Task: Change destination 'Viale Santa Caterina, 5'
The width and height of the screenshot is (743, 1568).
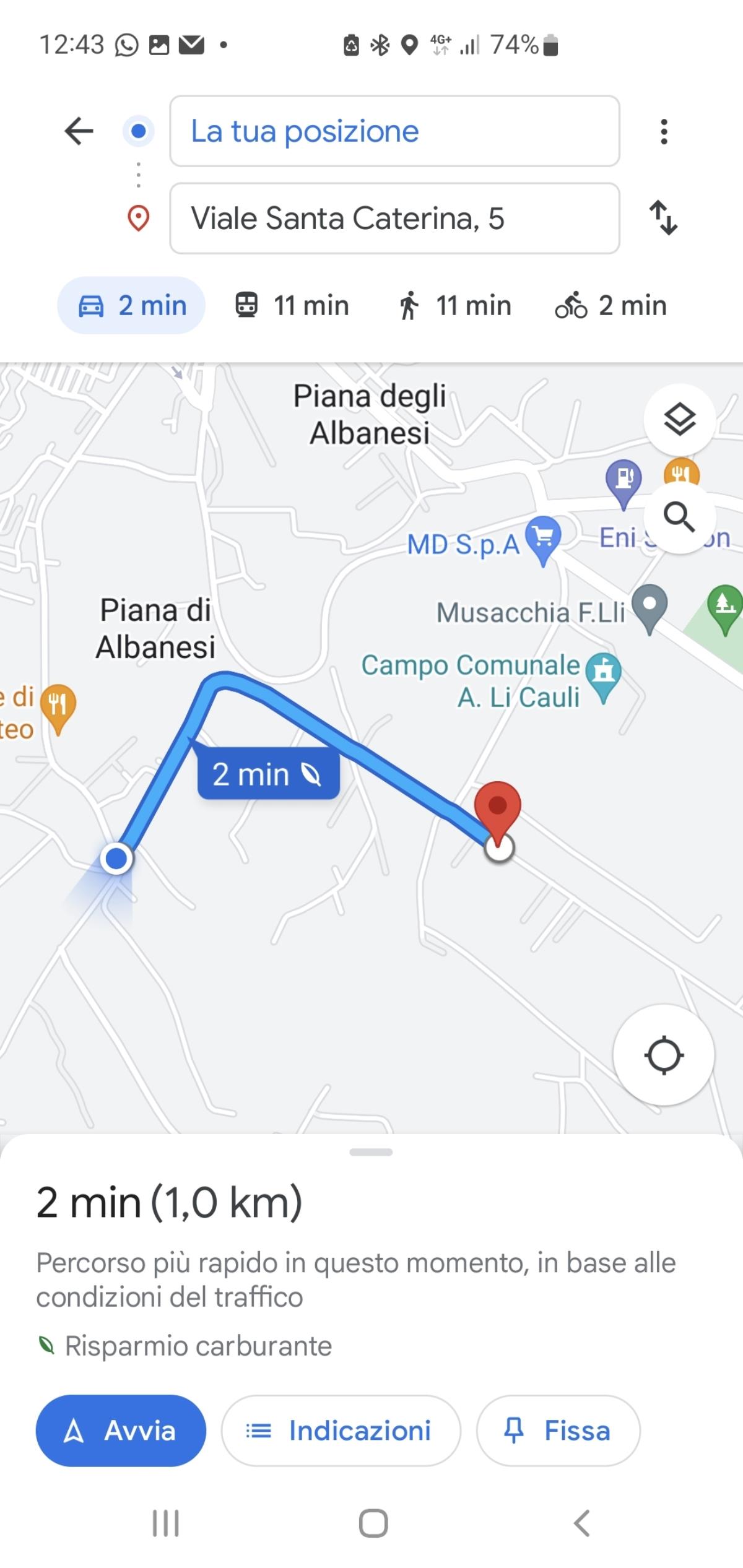Action: click(394, 218)
